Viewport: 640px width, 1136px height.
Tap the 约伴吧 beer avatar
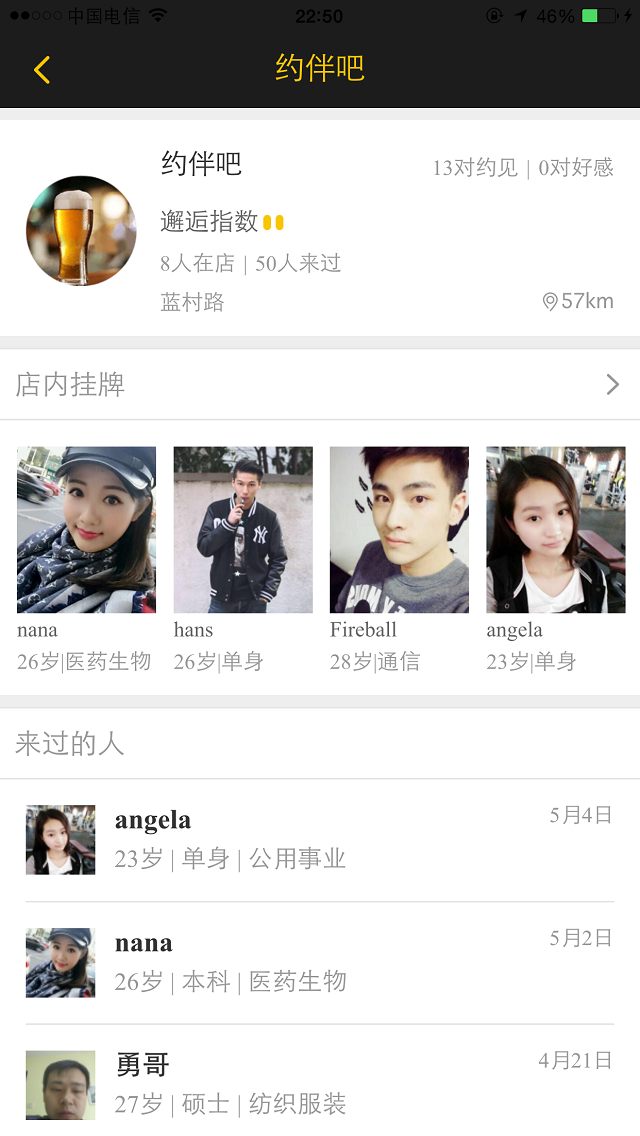81,231
